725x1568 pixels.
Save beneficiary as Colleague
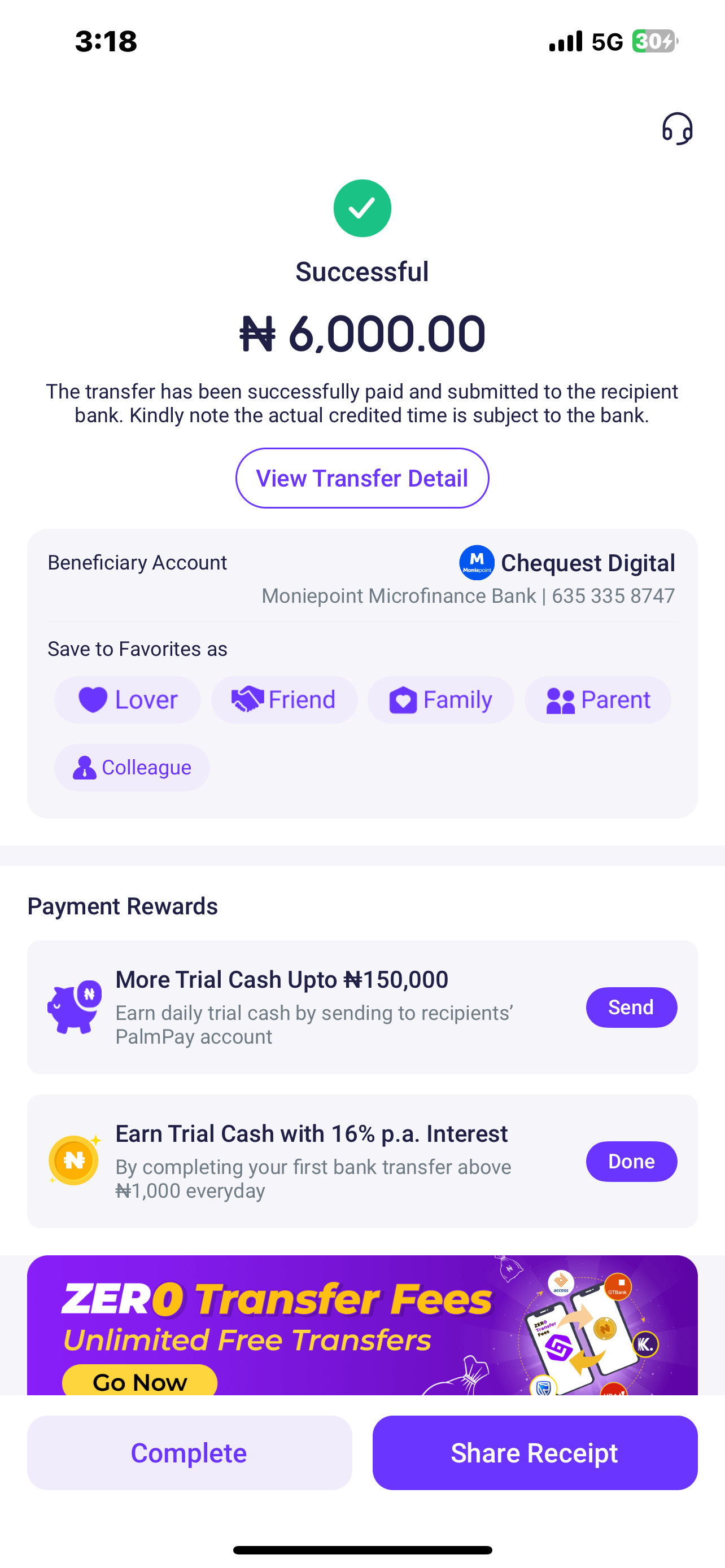point(132,768)
